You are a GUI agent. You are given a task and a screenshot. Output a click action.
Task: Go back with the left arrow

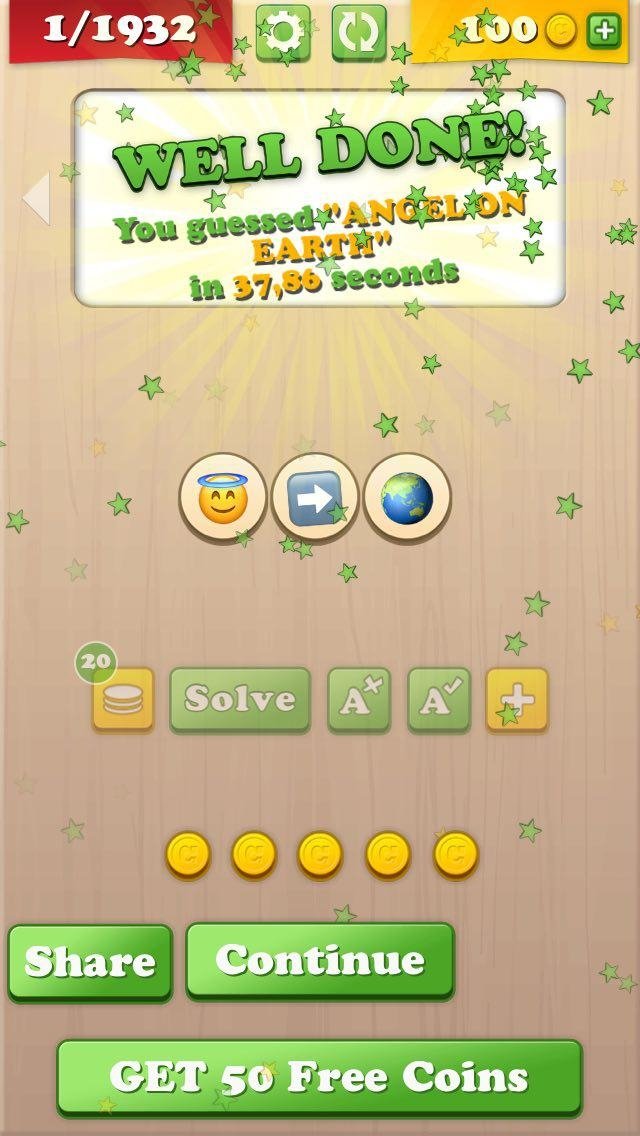(x=36, y=198)
